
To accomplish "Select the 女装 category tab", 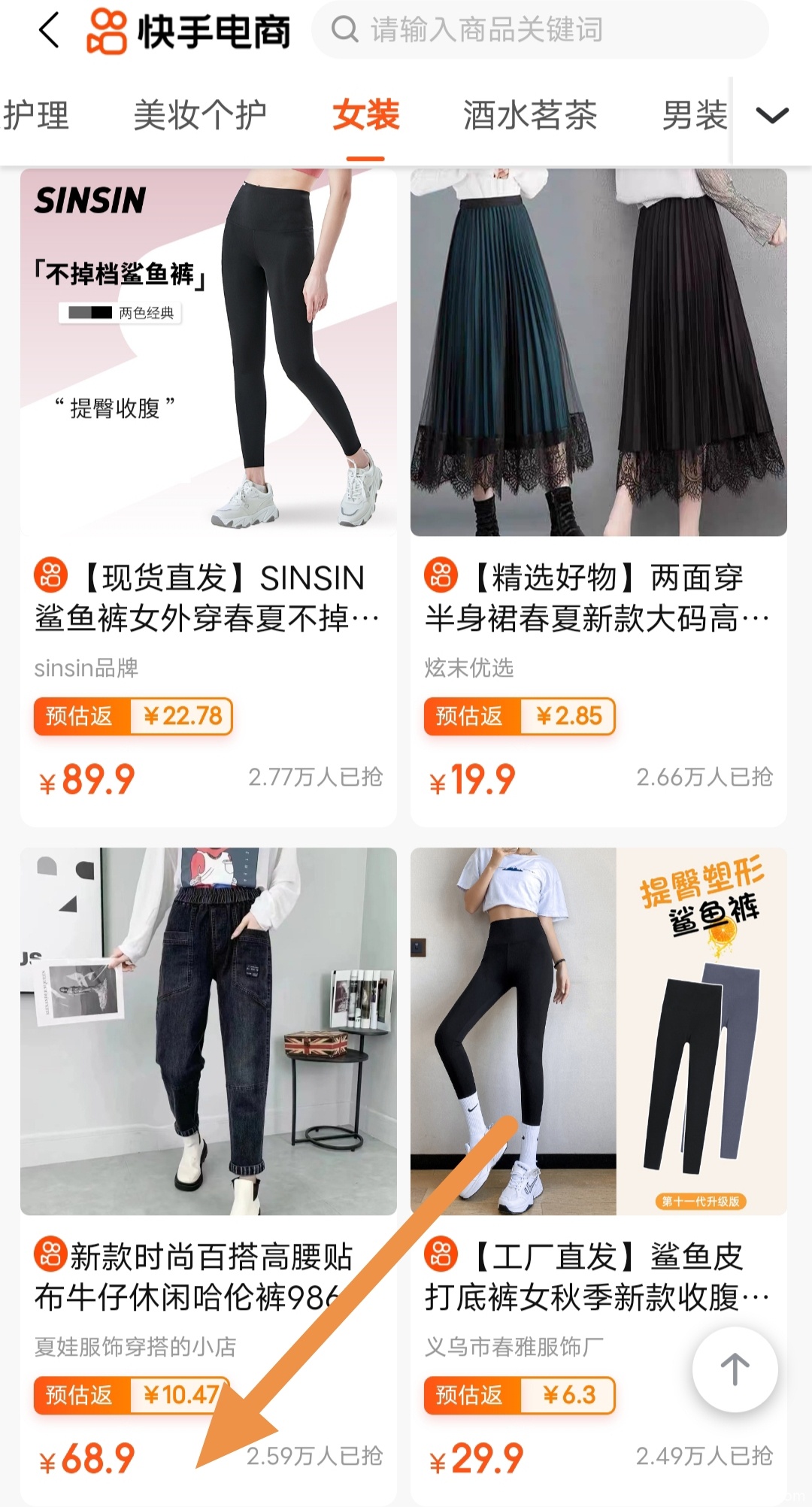I will click(x=365, y=116).
